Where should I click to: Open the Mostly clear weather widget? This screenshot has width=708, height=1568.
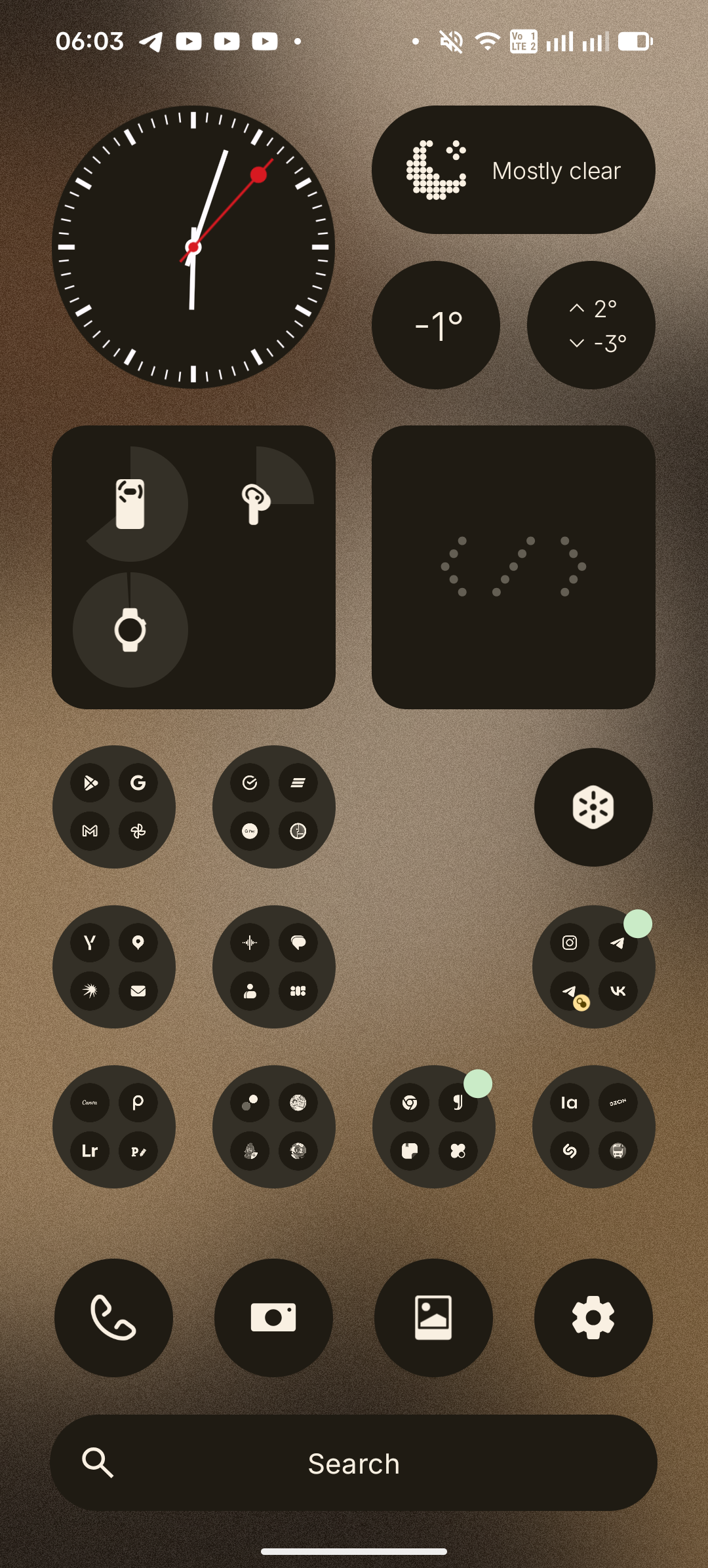click(513, 170)
